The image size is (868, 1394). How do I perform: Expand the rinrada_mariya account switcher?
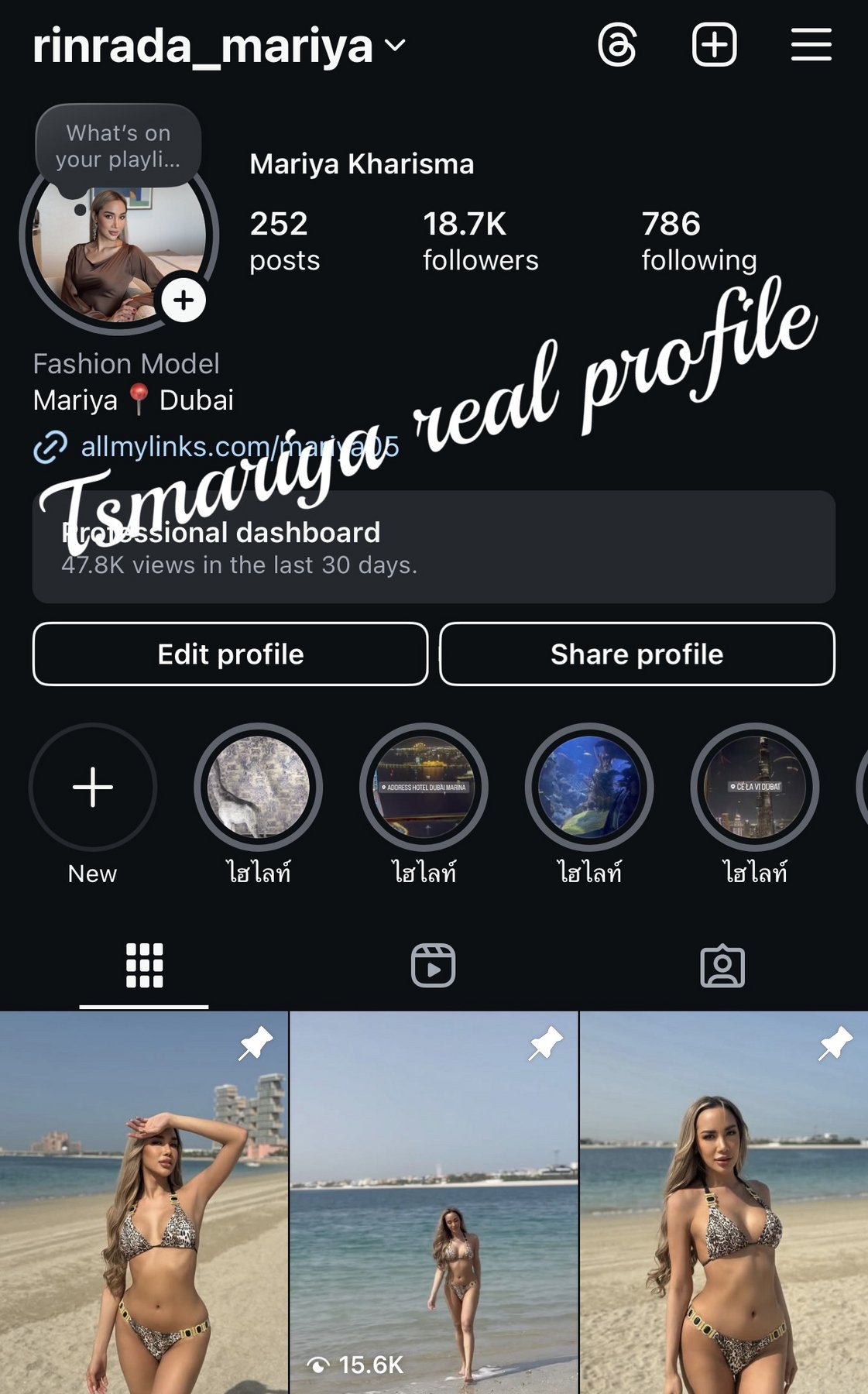coord(218,46)
